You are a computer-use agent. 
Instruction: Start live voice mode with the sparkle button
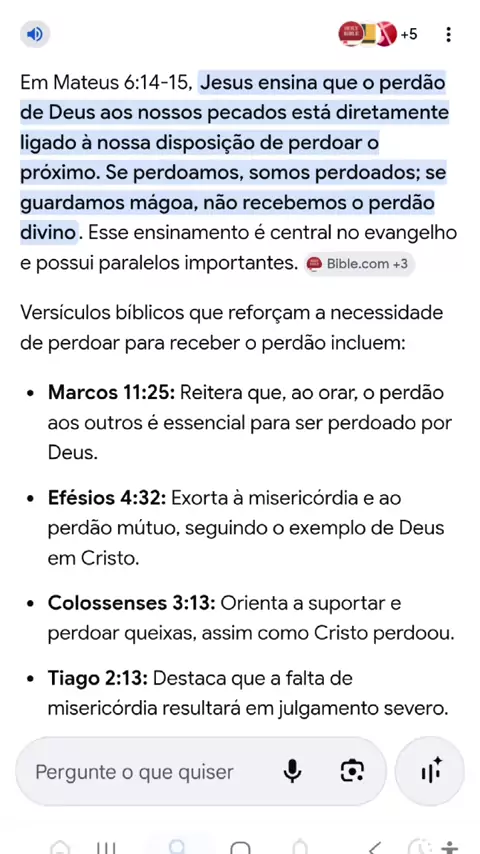click(430, 771)
